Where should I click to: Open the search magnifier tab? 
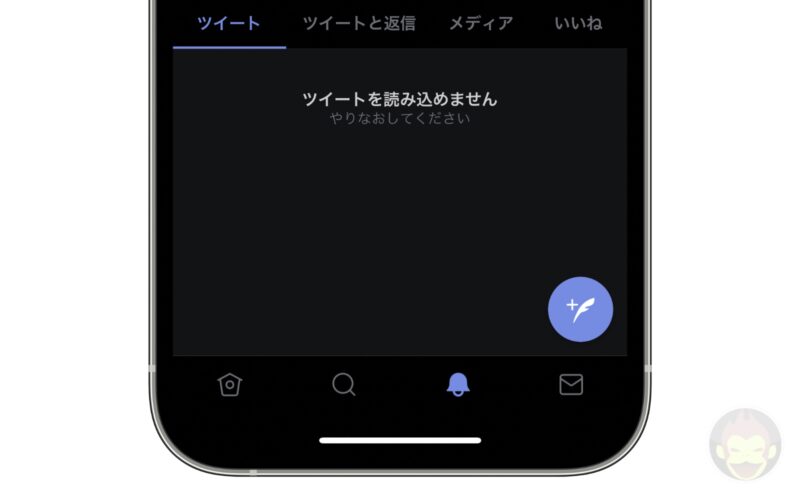click(x=344, y=384)
